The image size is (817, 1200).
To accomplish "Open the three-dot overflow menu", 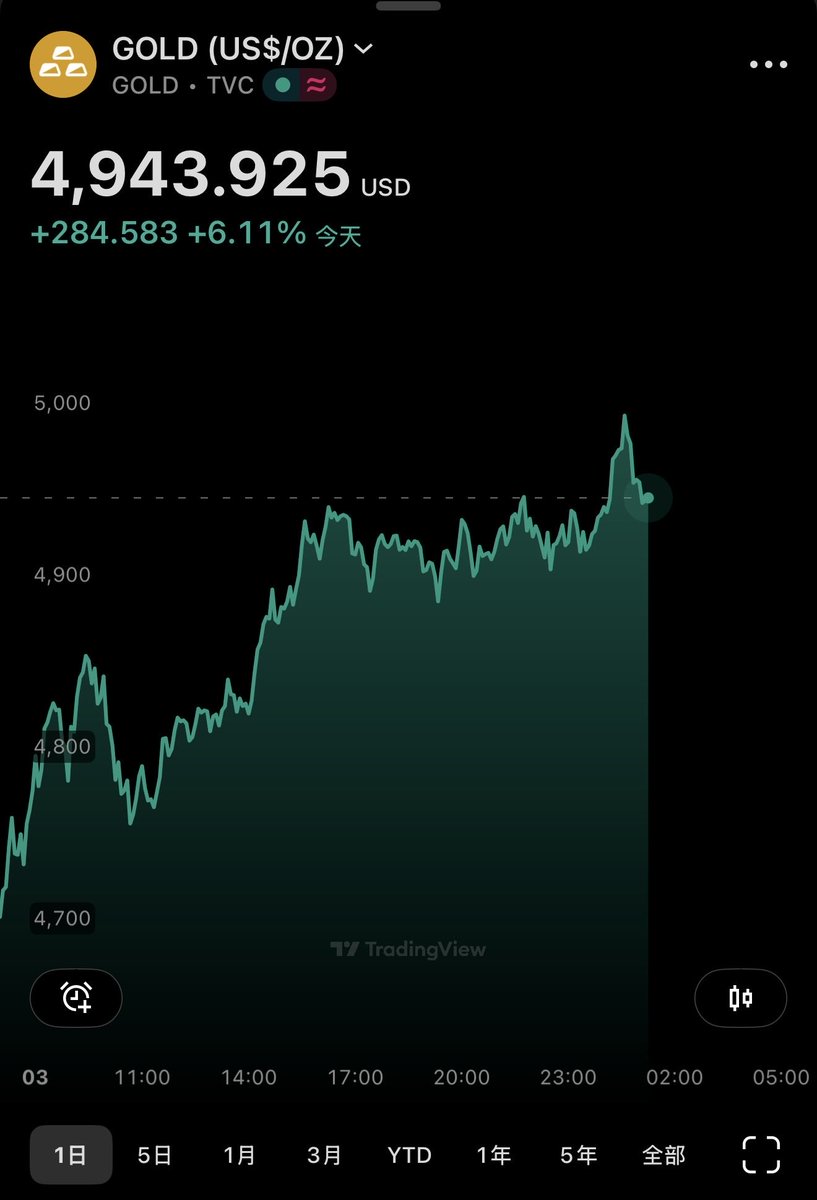I will [x=768, y=65].
